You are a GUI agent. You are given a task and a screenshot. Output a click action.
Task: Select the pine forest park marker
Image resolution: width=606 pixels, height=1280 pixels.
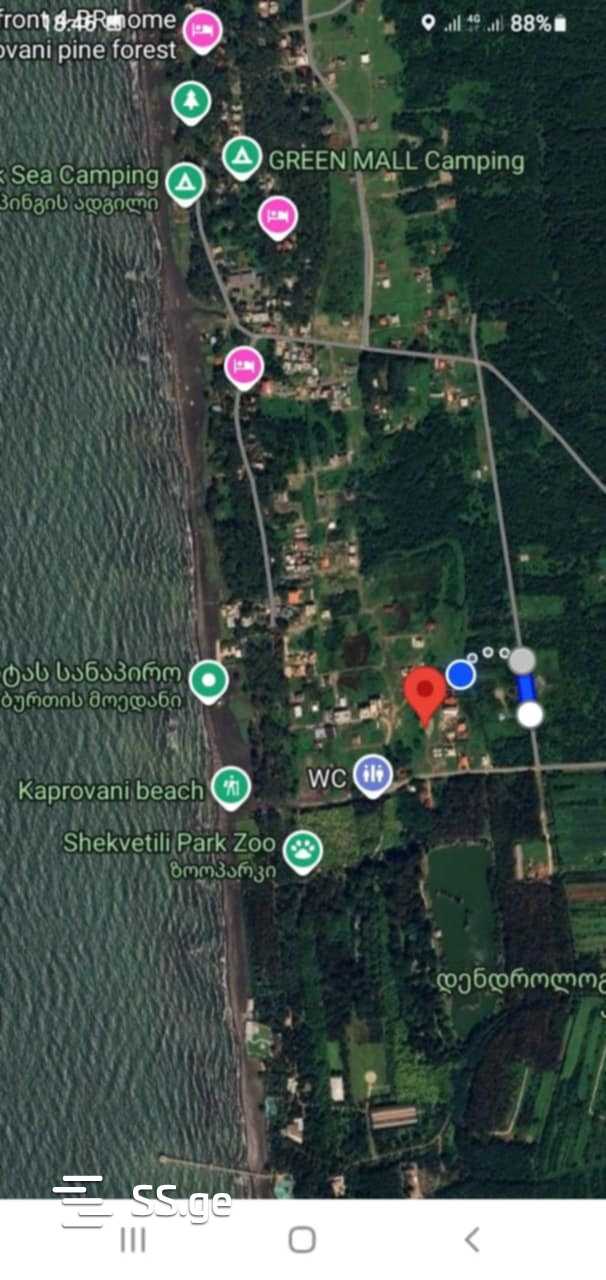[x=190, y=100]
